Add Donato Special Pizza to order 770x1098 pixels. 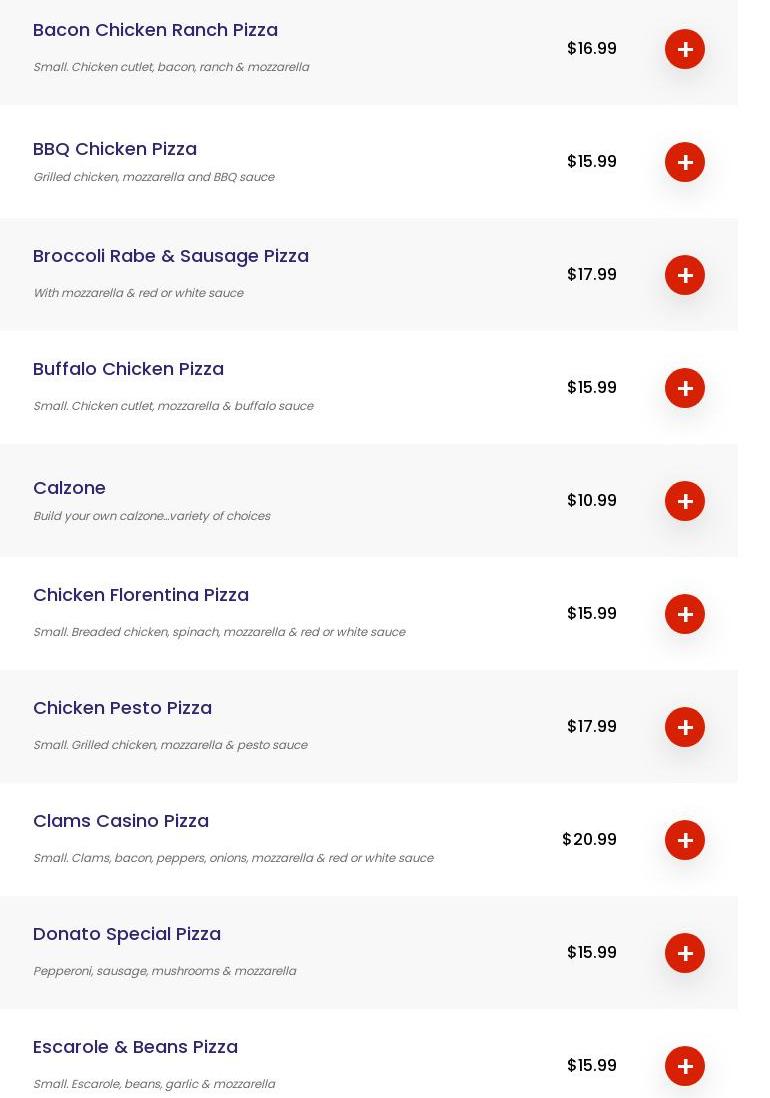(685, 953)
